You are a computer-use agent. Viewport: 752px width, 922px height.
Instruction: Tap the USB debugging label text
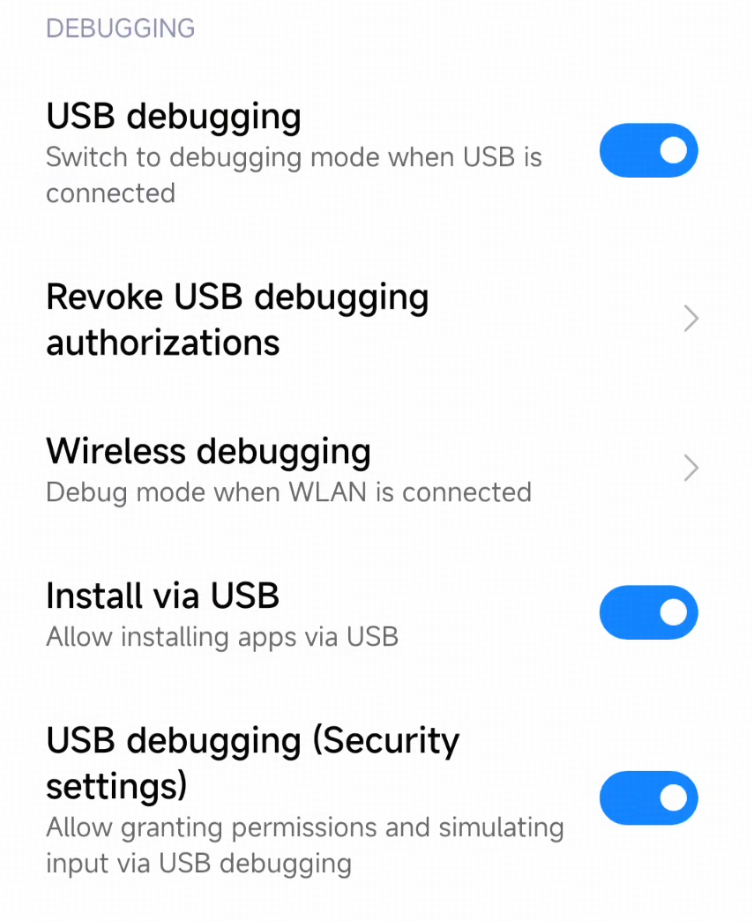pyautogui.click(x=173, y=116)
